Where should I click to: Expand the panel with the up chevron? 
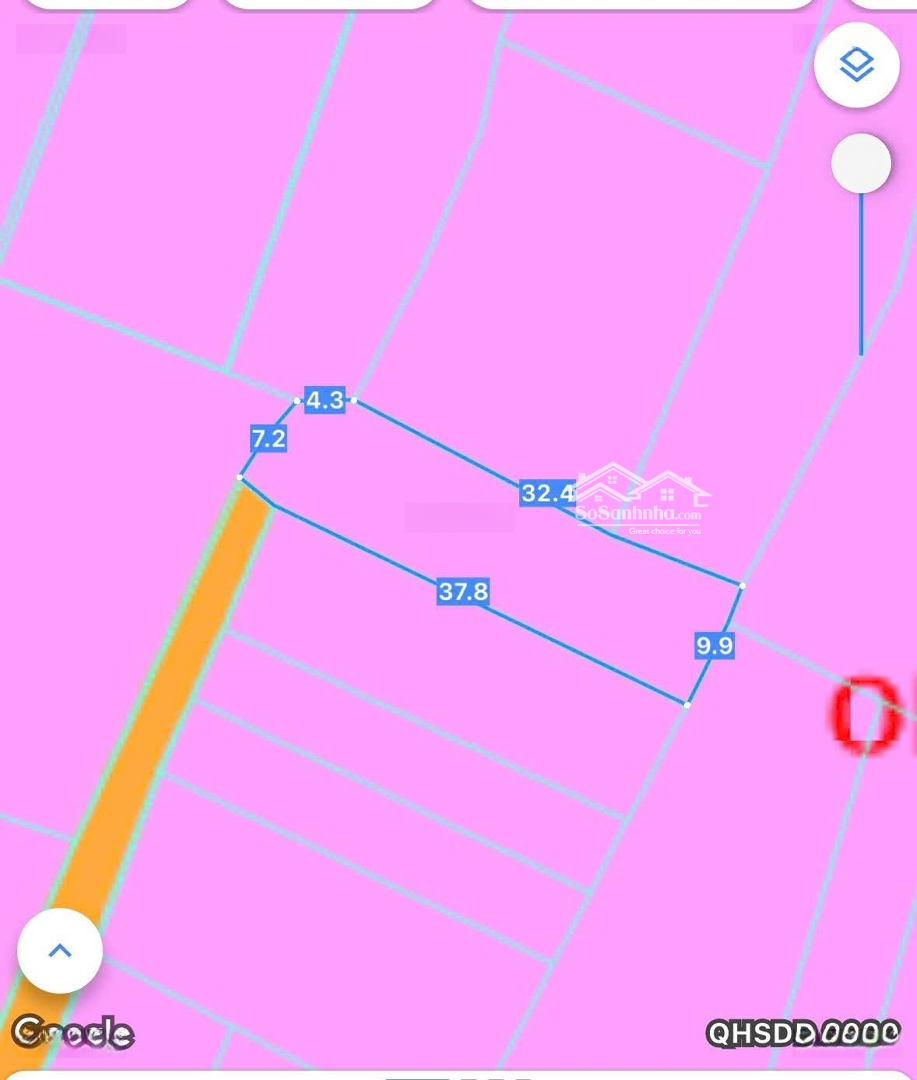coord(60,950)
